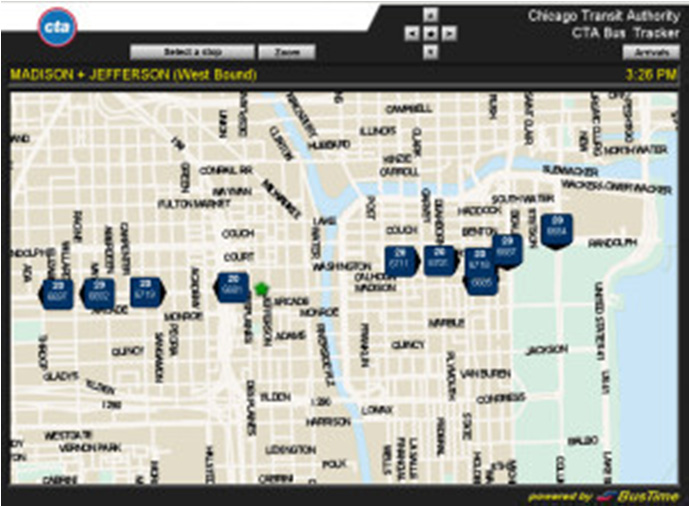The height and width of the screenshot is (506, 689).
Task: Select the green star stop marker
Action: [262, 289]
